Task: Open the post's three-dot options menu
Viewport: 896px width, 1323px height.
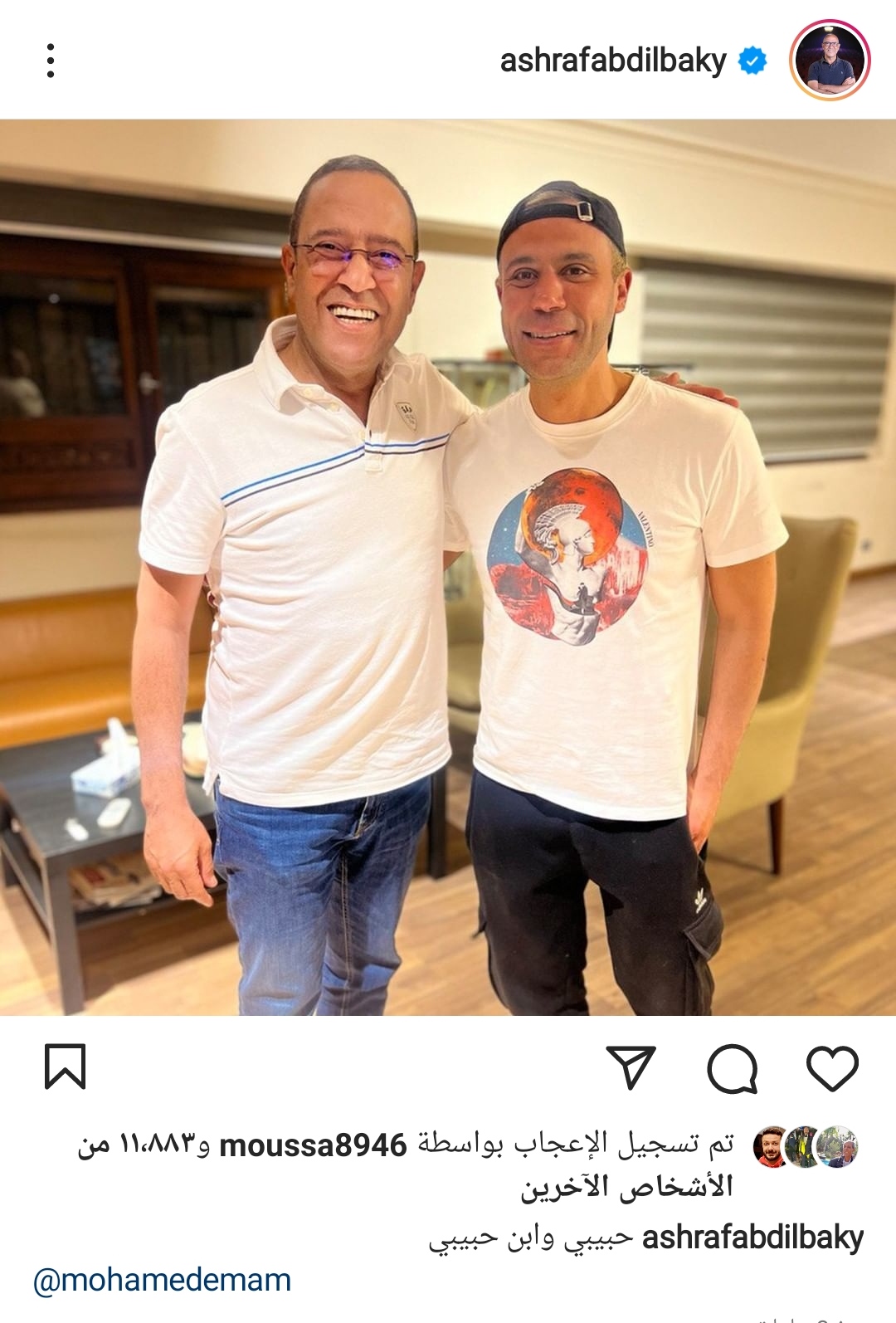Action: (51, 61)
